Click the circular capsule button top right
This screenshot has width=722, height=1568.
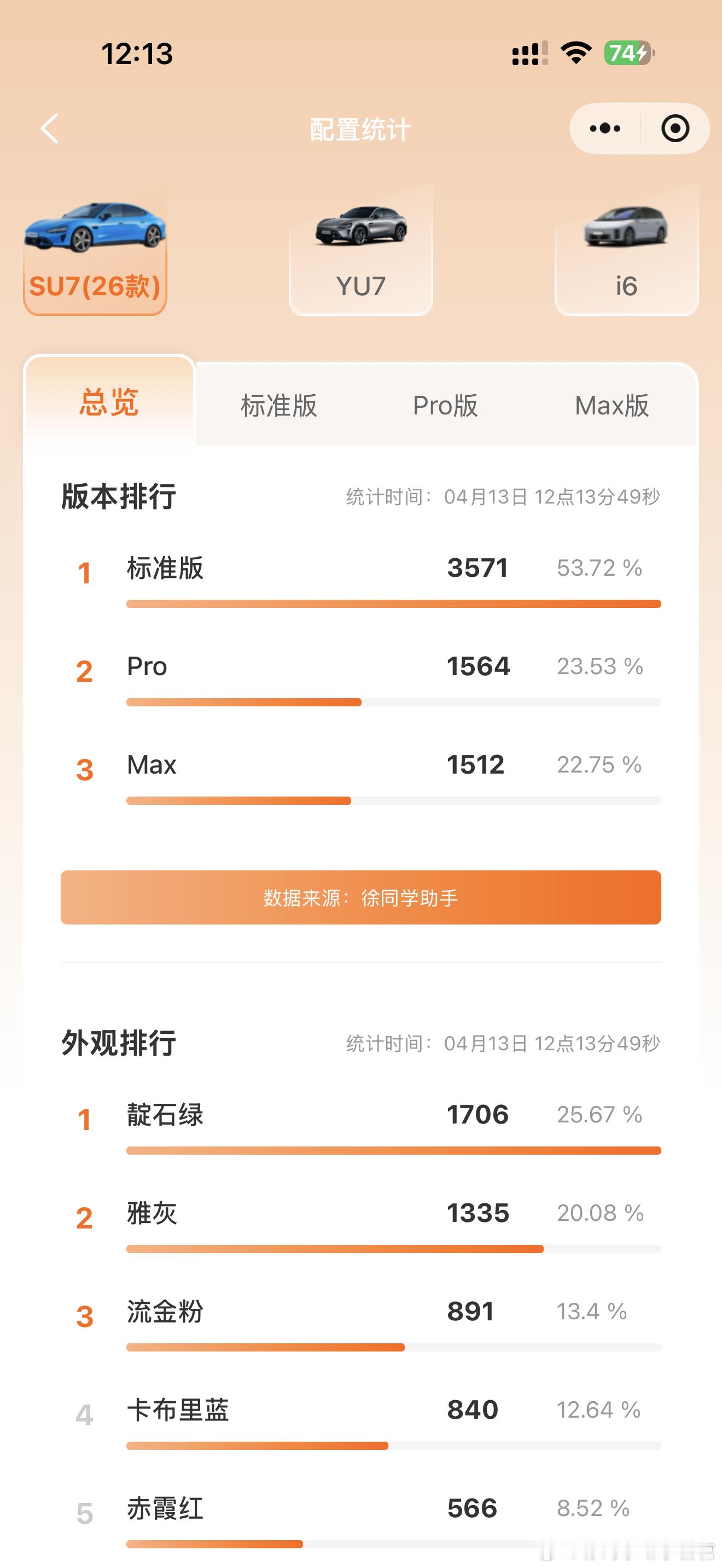[675, 128]
